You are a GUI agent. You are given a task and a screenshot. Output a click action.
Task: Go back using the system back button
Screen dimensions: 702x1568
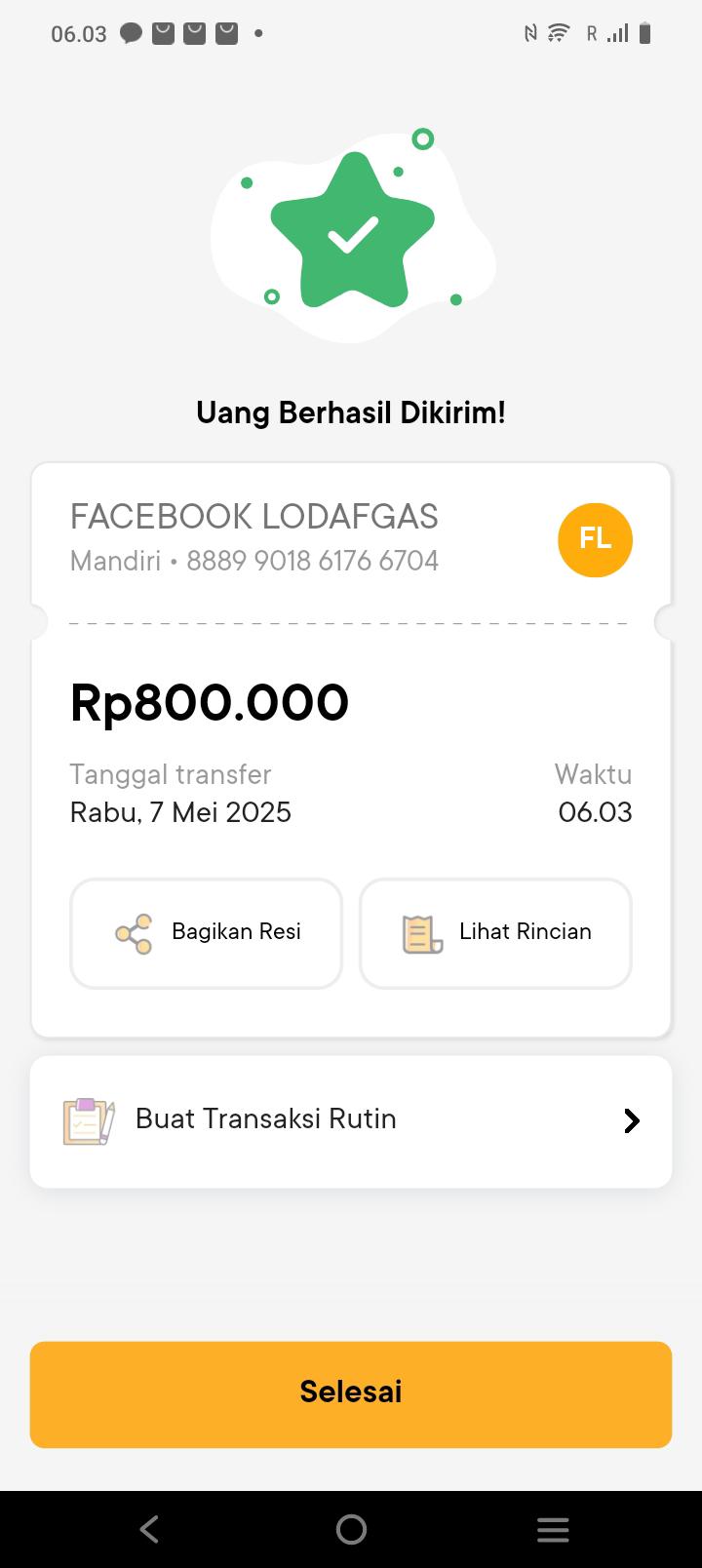pyautogui.click(x=149, y=1529)
